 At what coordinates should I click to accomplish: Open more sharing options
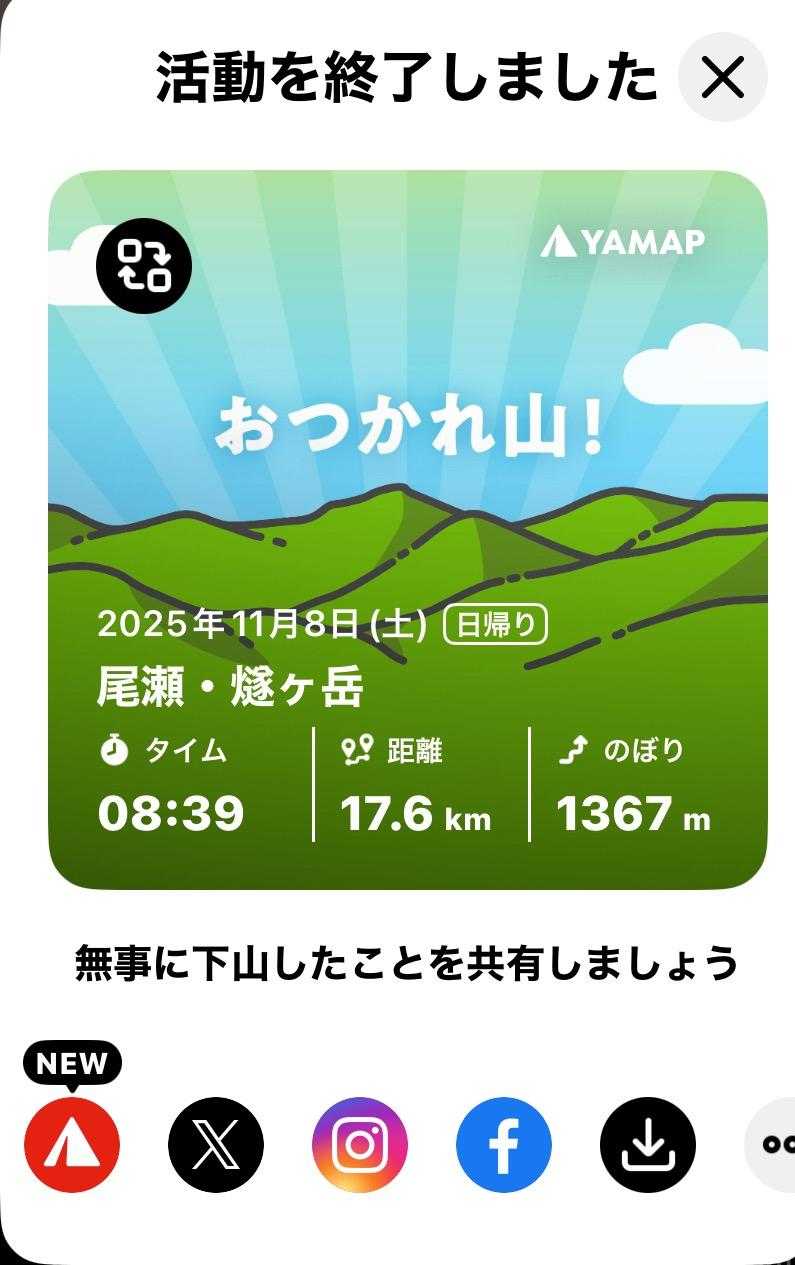click(x=774, y=1144)
